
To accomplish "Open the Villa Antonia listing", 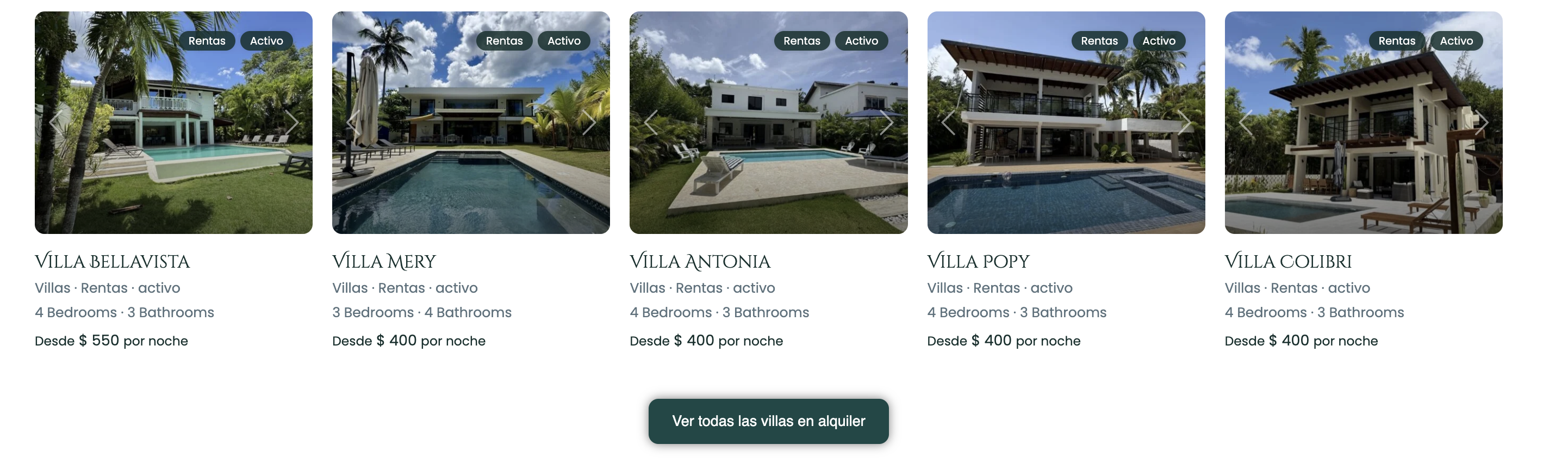I will click(x=700, y=262).
